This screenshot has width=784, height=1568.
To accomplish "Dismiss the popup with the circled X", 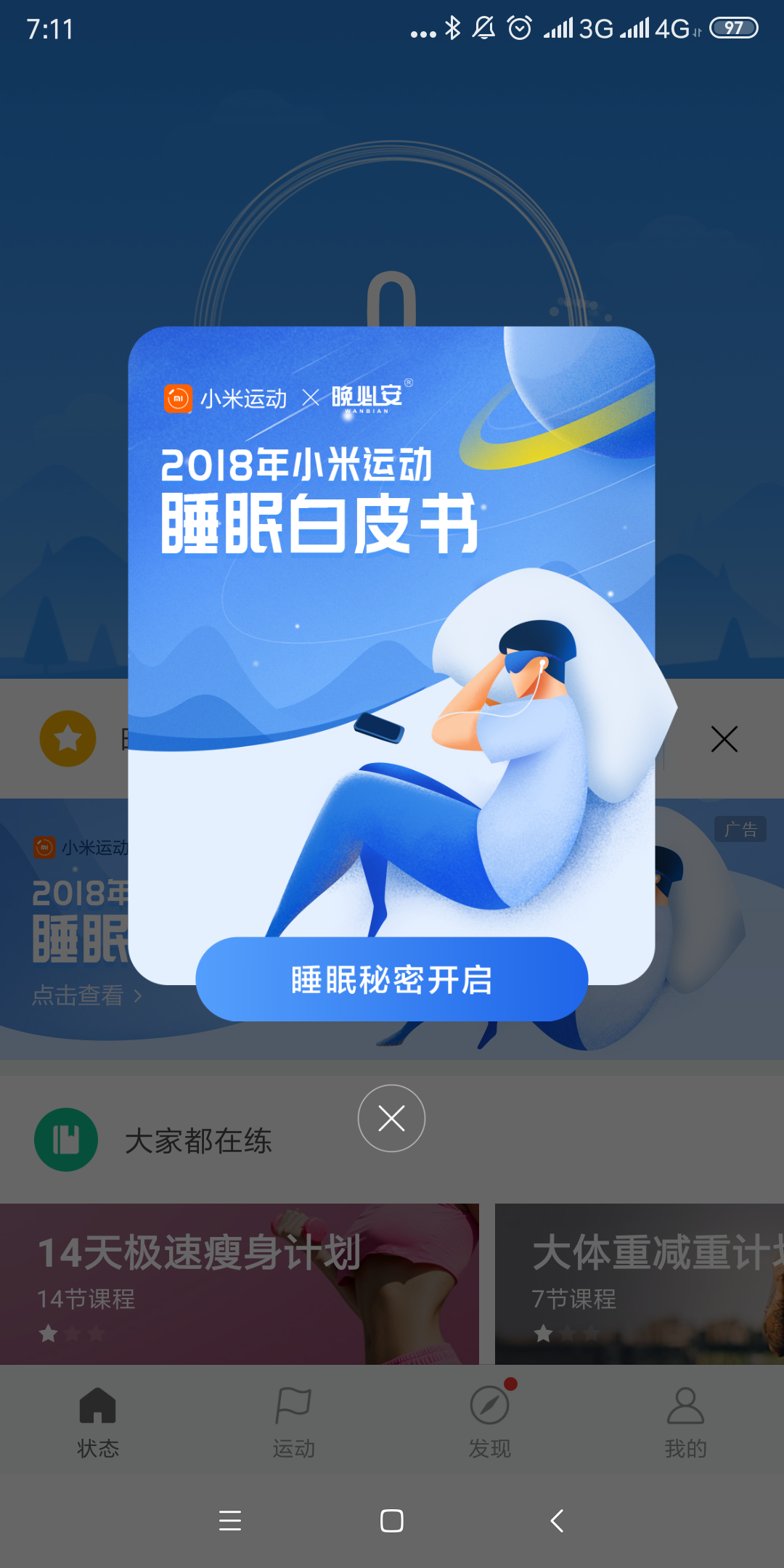I will point(391,1118).
